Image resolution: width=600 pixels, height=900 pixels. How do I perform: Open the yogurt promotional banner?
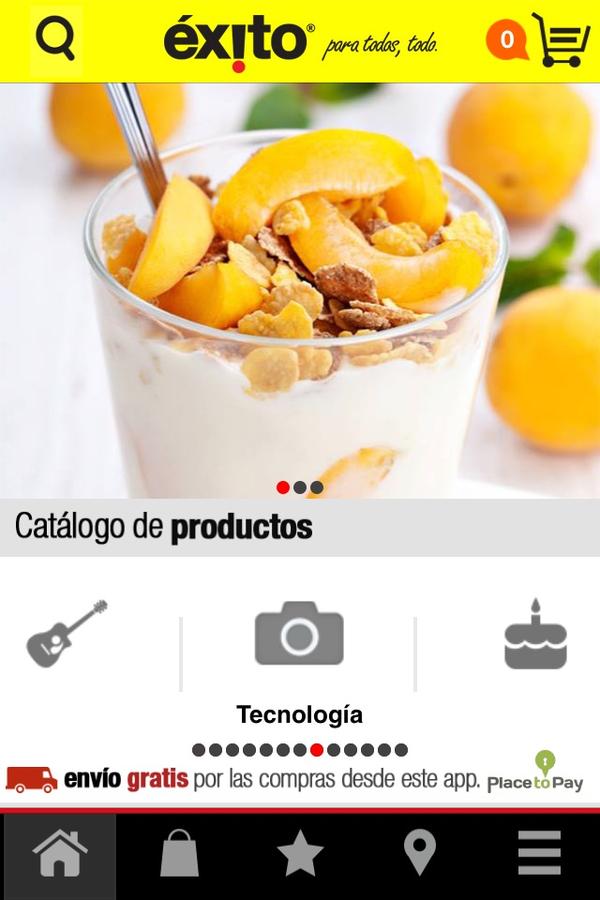pyautogui.click(x=300, y=290)
